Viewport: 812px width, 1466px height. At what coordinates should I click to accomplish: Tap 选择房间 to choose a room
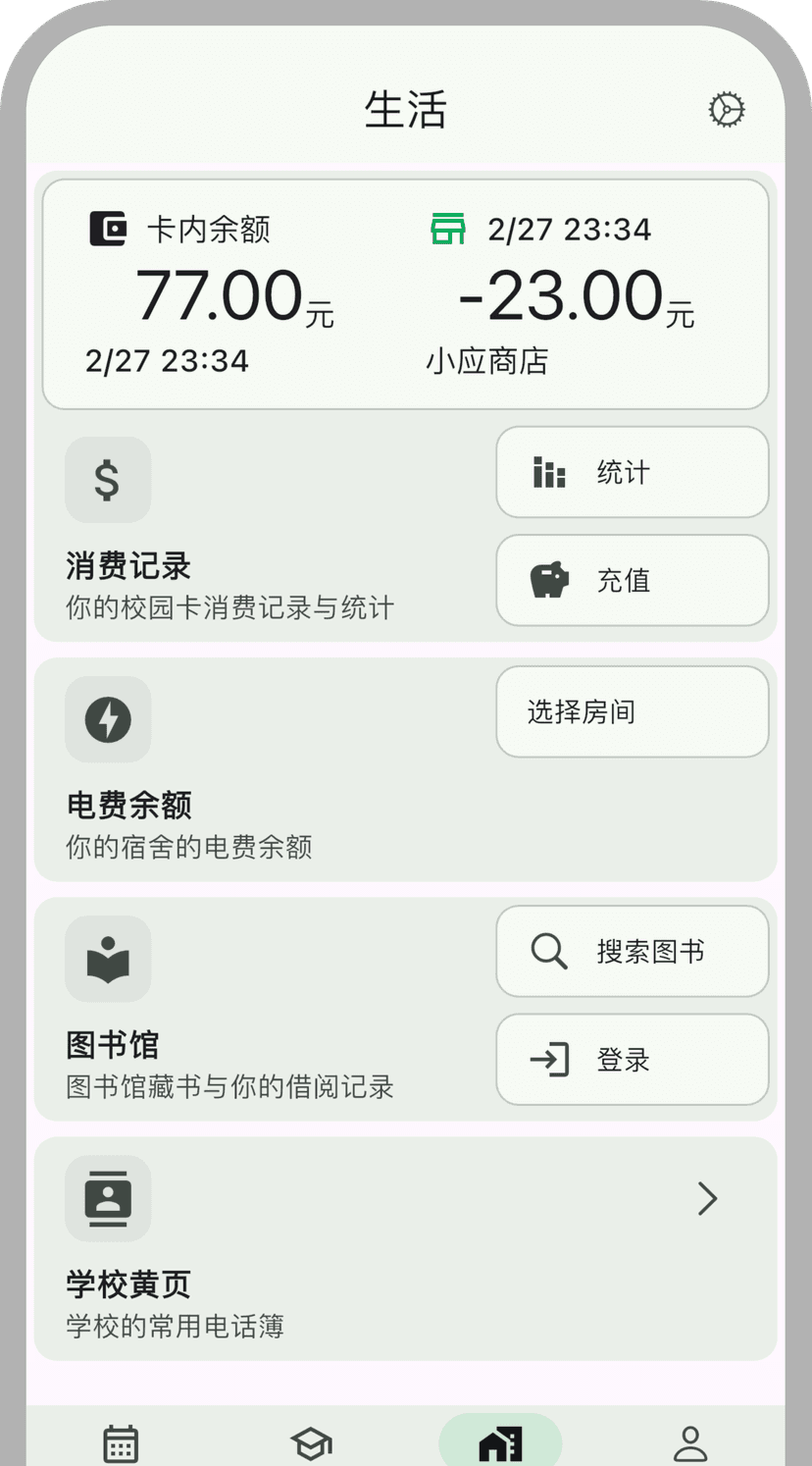pyautogui.click(x=632, y=711)
